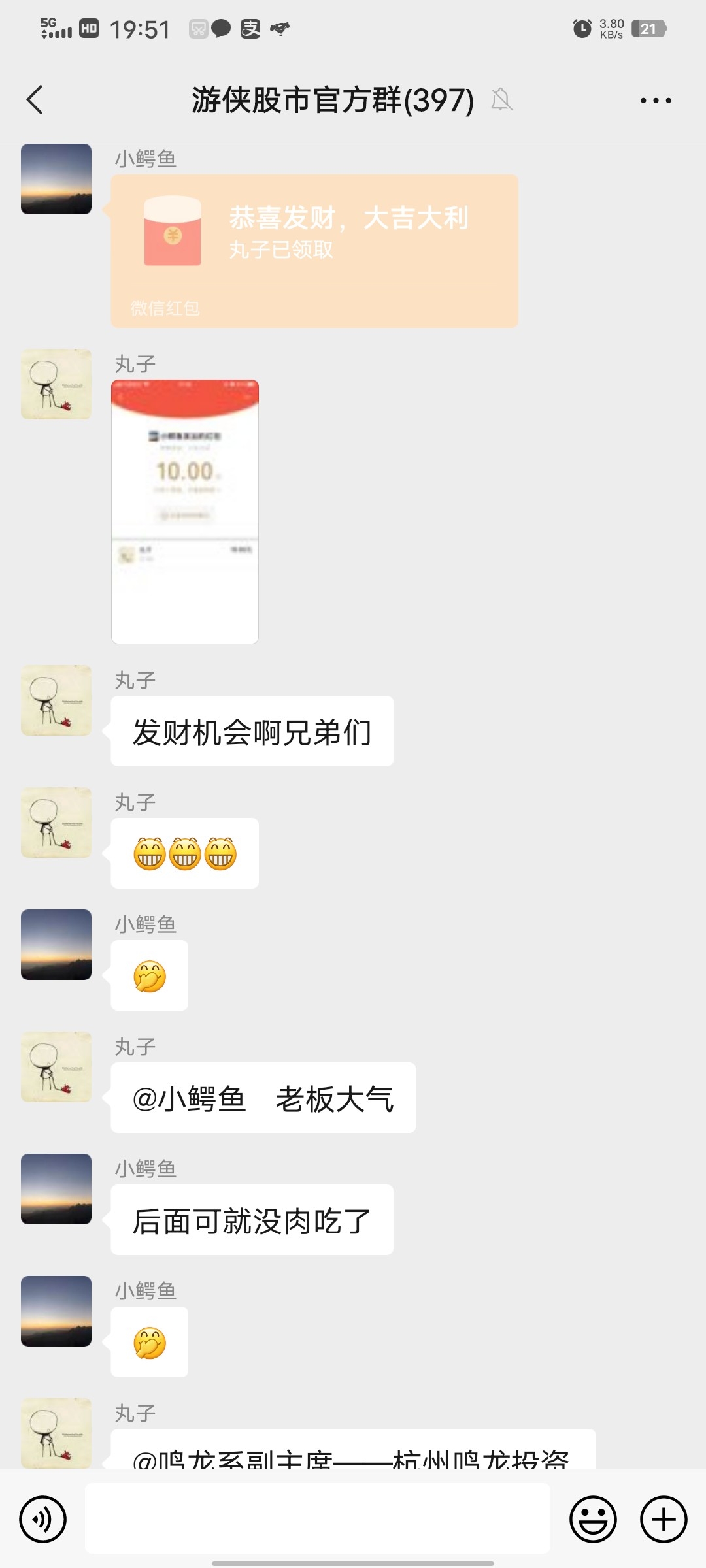Viewport: 706px width, 1568px height.
Task: Switch to voice message input
Action: pyautogui.click(x=43, y=1519)
